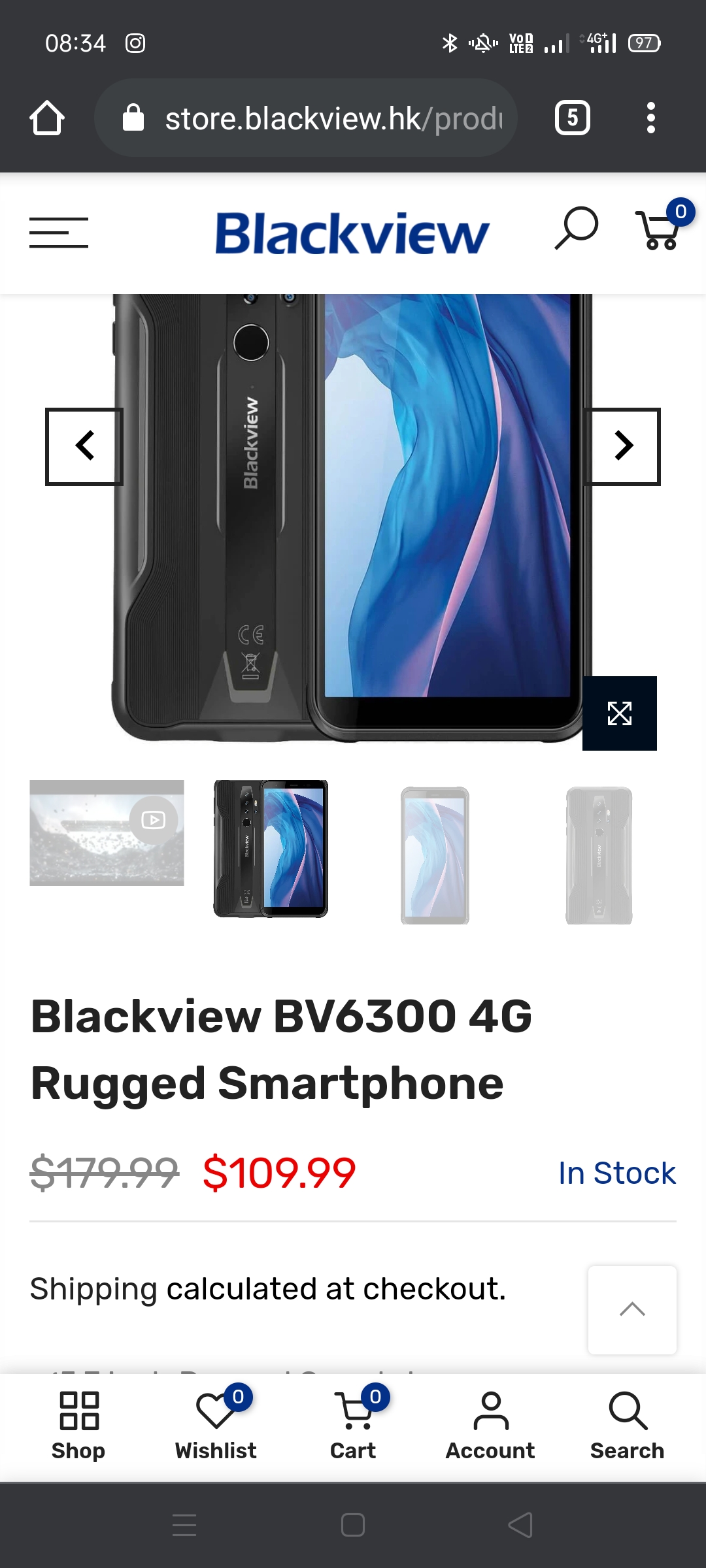Show previous product image

coord(84,446)
